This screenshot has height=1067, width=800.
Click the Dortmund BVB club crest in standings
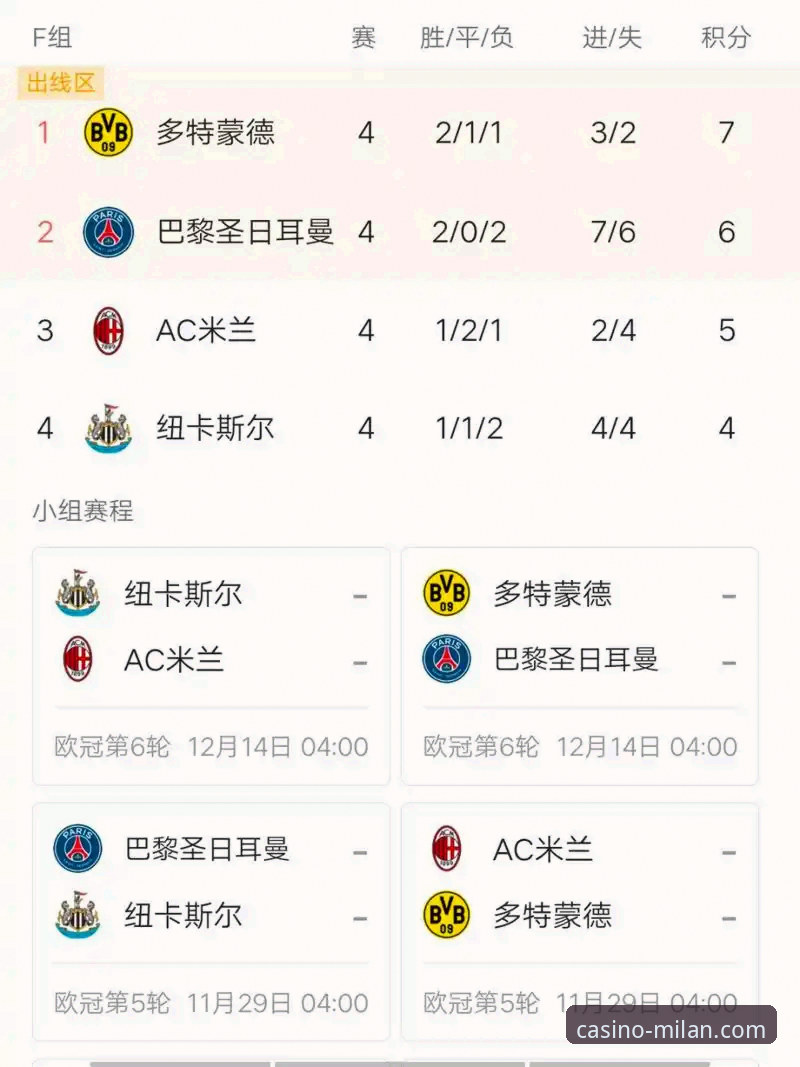click(x=107, y=132)
